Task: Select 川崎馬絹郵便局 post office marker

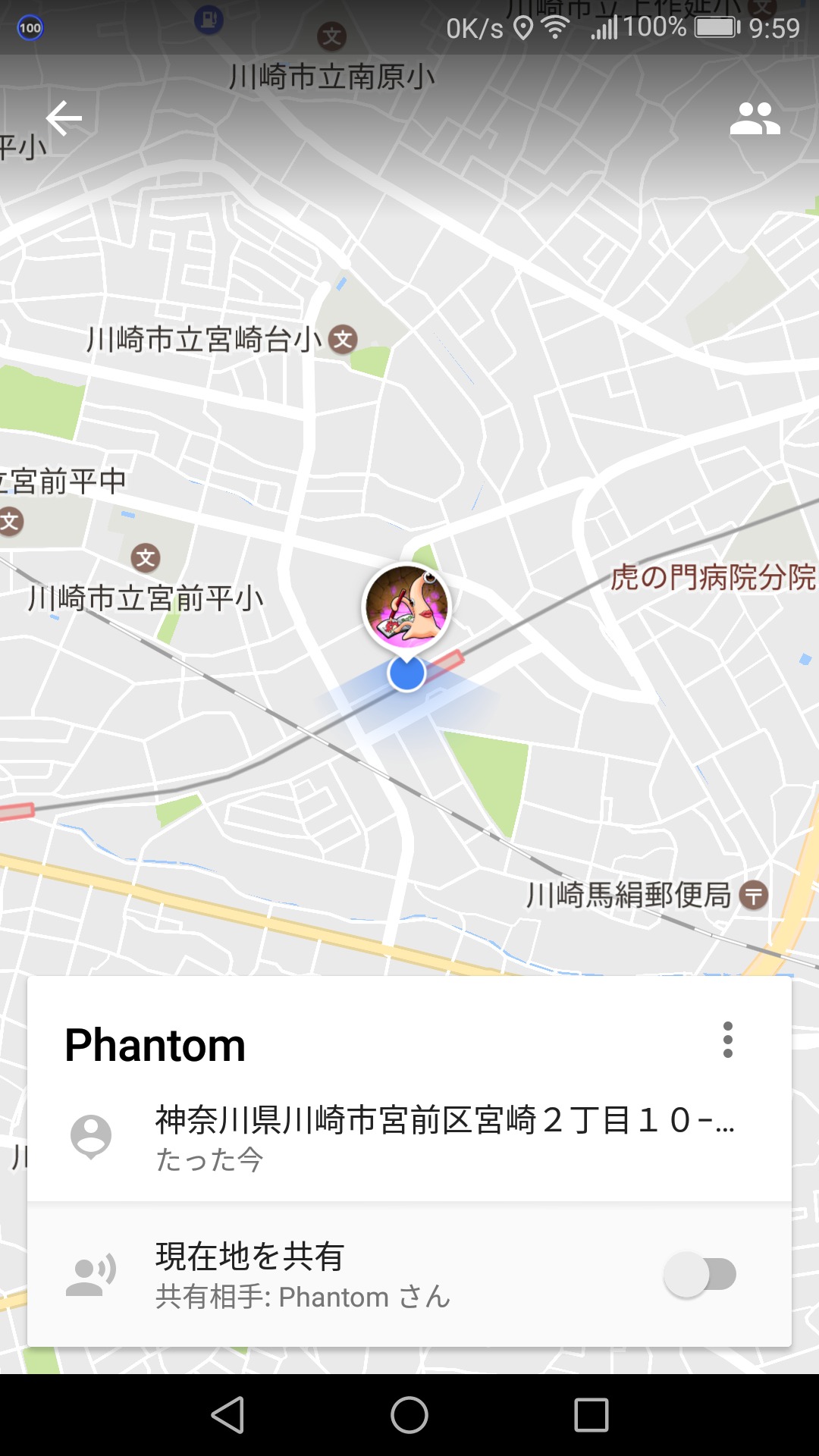Action: (x=753, y=896)
